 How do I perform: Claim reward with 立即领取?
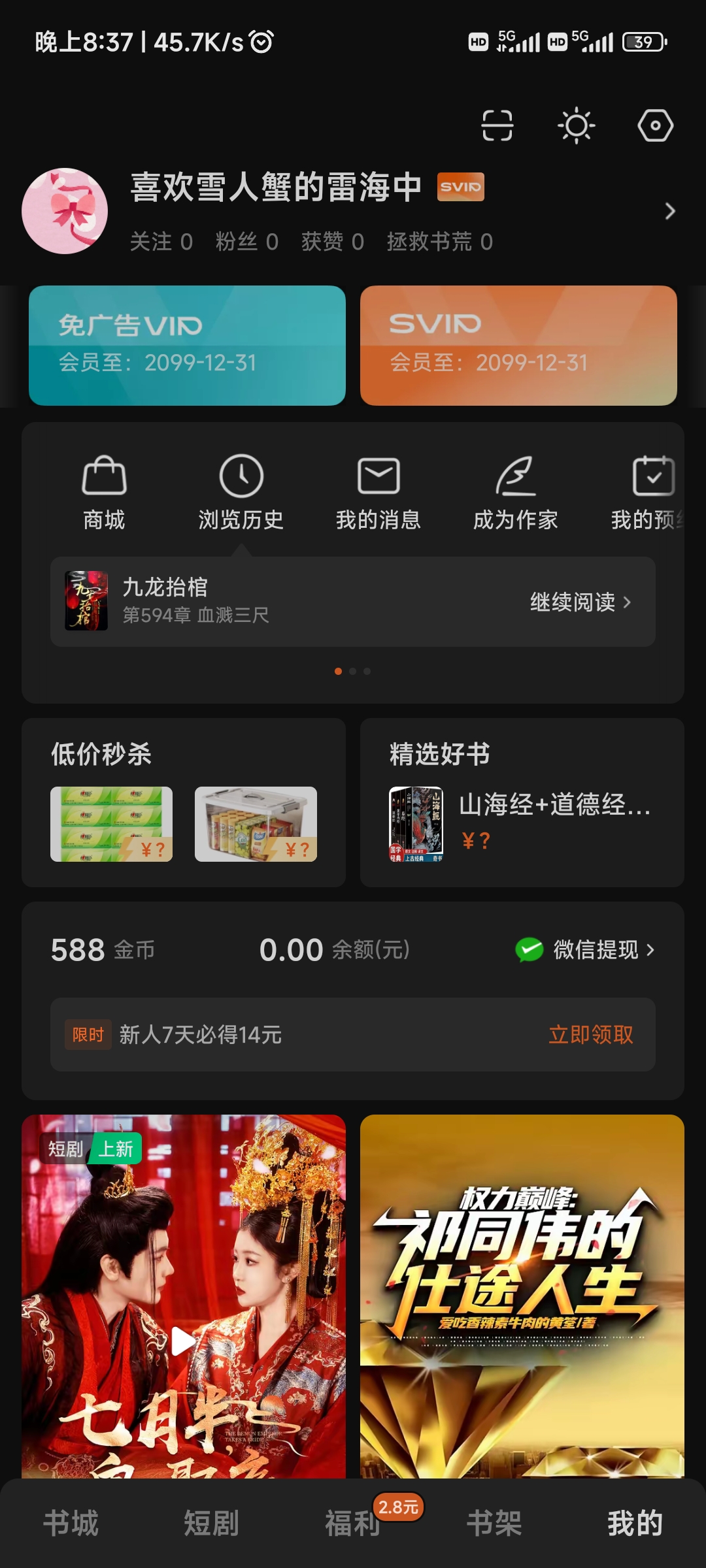[x=591, y=1034]
